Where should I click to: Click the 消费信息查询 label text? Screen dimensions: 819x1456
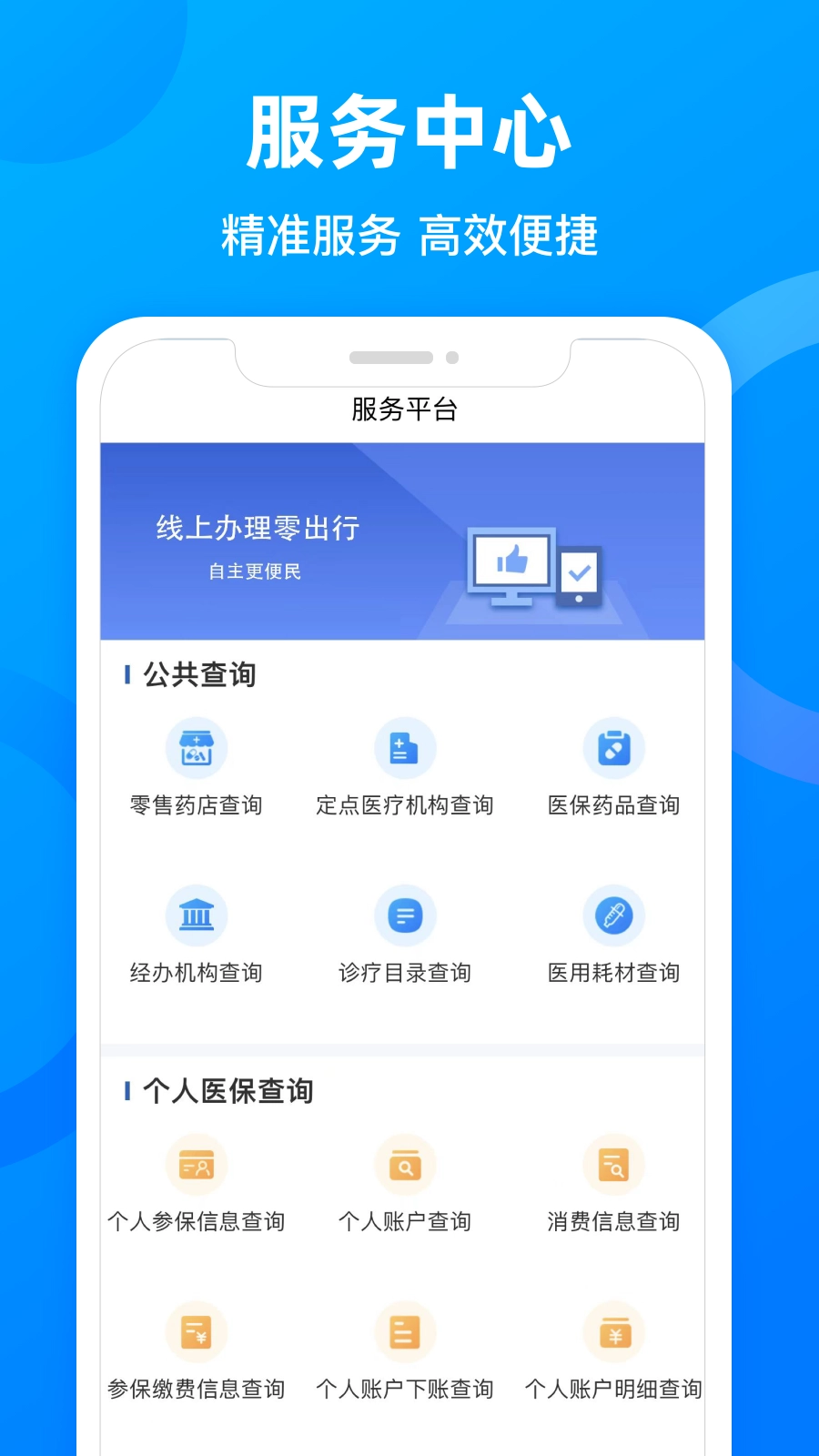pos(614,1222)
